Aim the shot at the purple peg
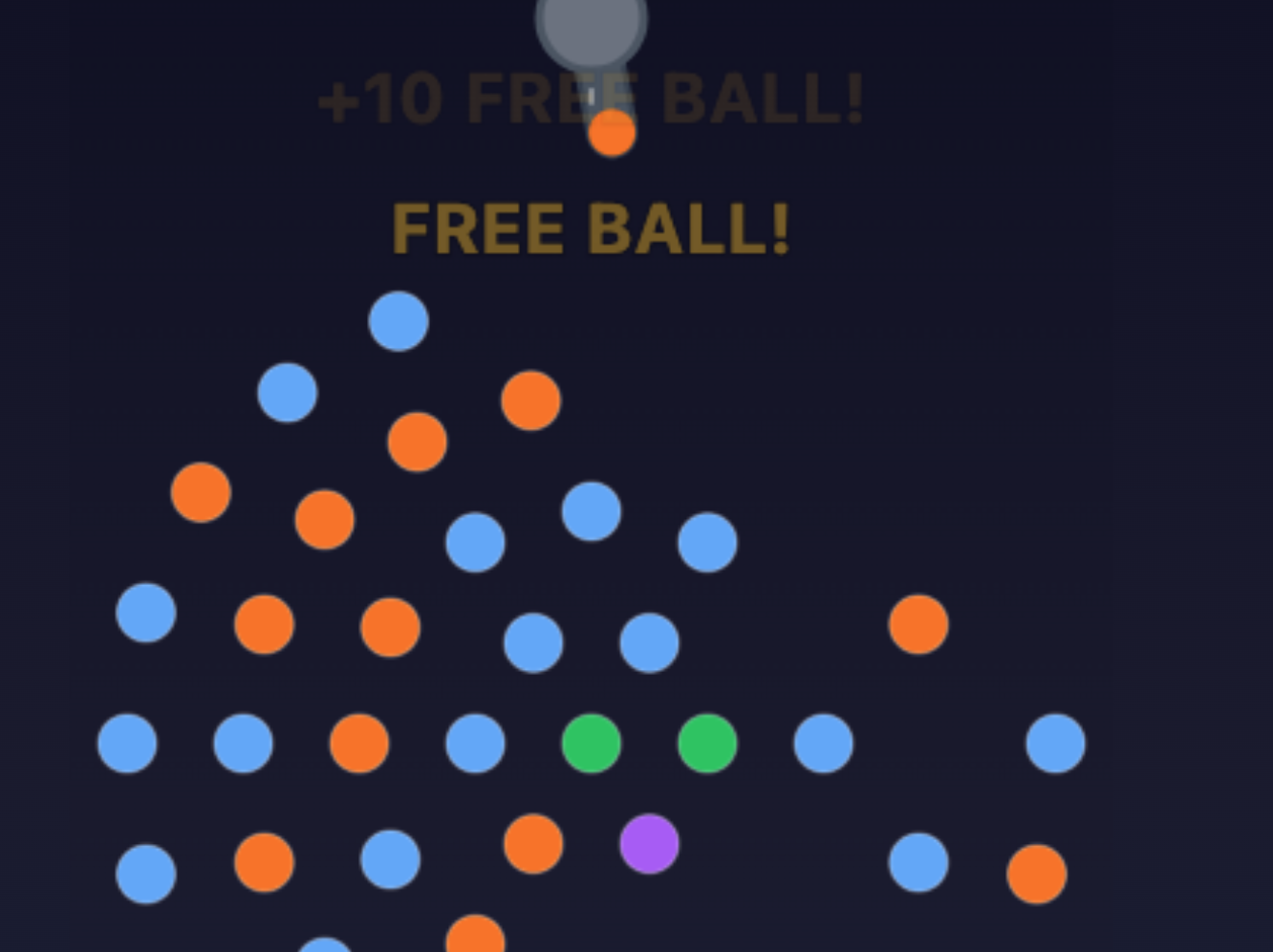 (x=649, y=844)
